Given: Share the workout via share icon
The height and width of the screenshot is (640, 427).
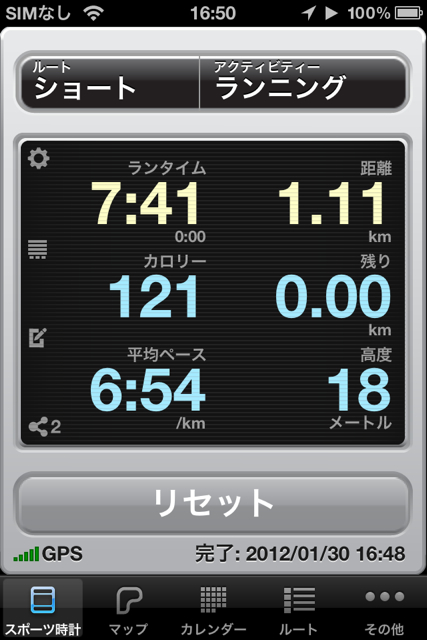Looking at the screenshot, I should tap(44, 427).
